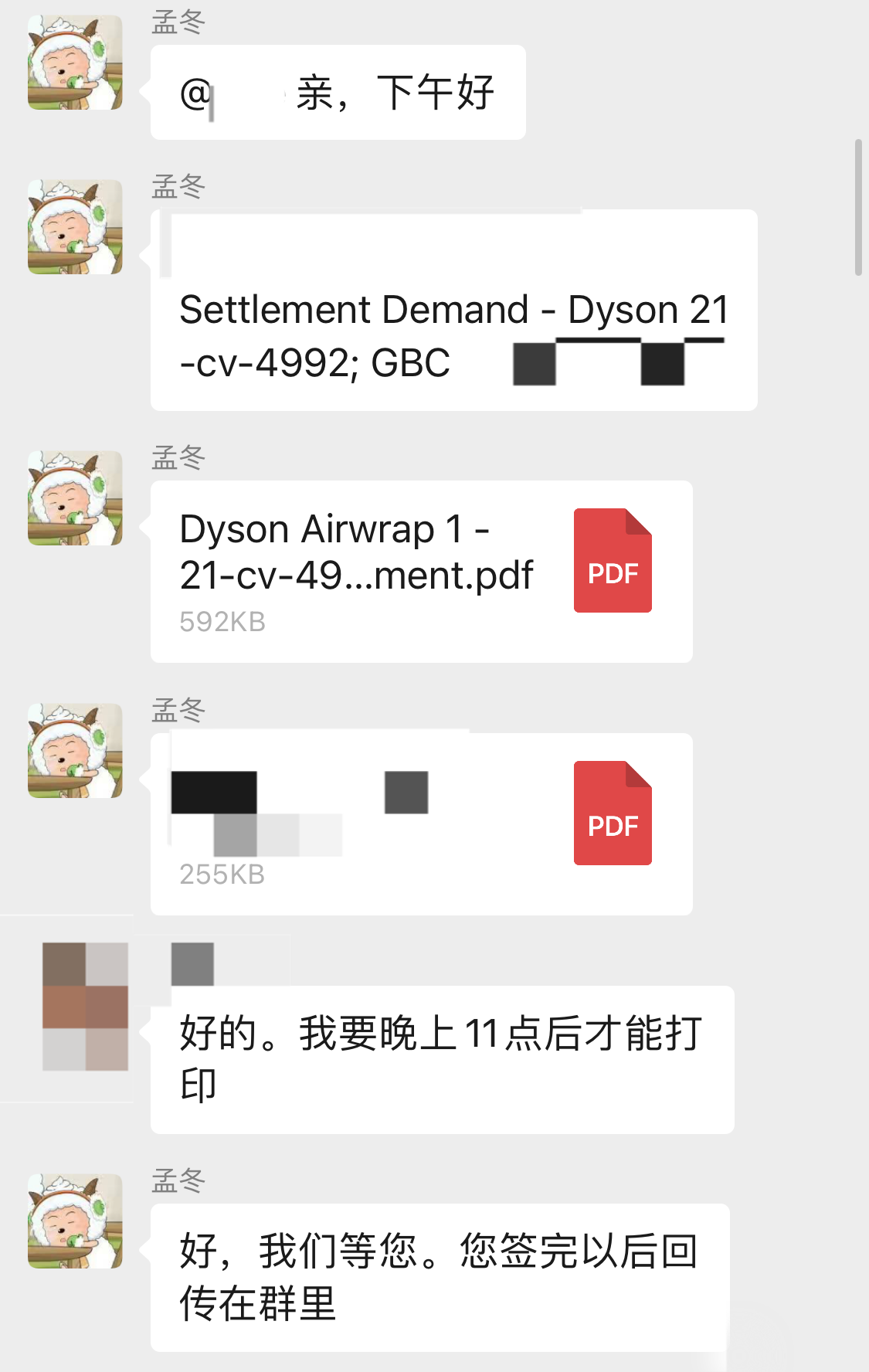Click 孟冬's avatar near the 255KB file message
Screen dimensions: 869x1372
(74, 751)
